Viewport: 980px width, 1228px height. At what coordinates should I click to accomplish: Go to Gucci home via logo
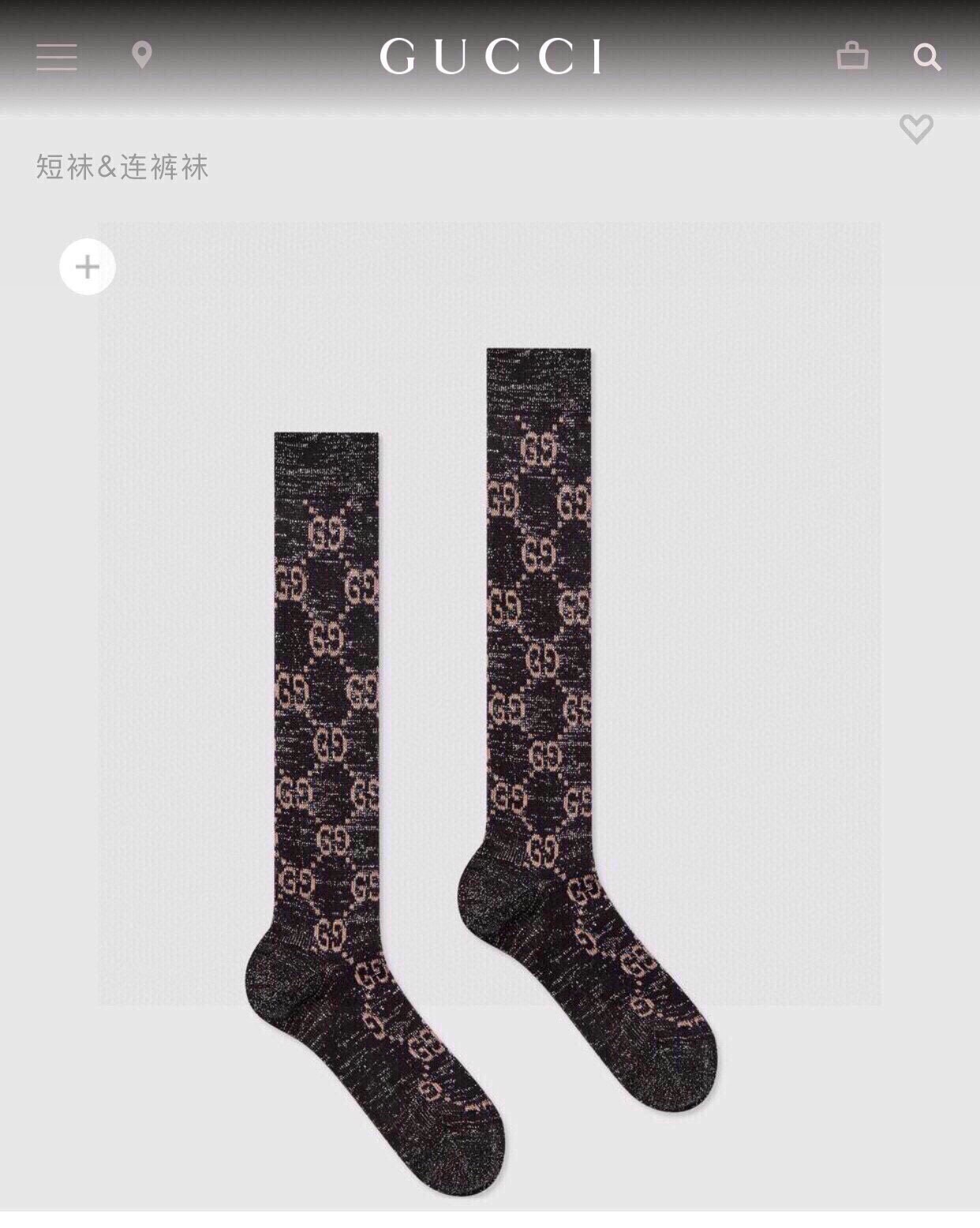pos(490,58)
